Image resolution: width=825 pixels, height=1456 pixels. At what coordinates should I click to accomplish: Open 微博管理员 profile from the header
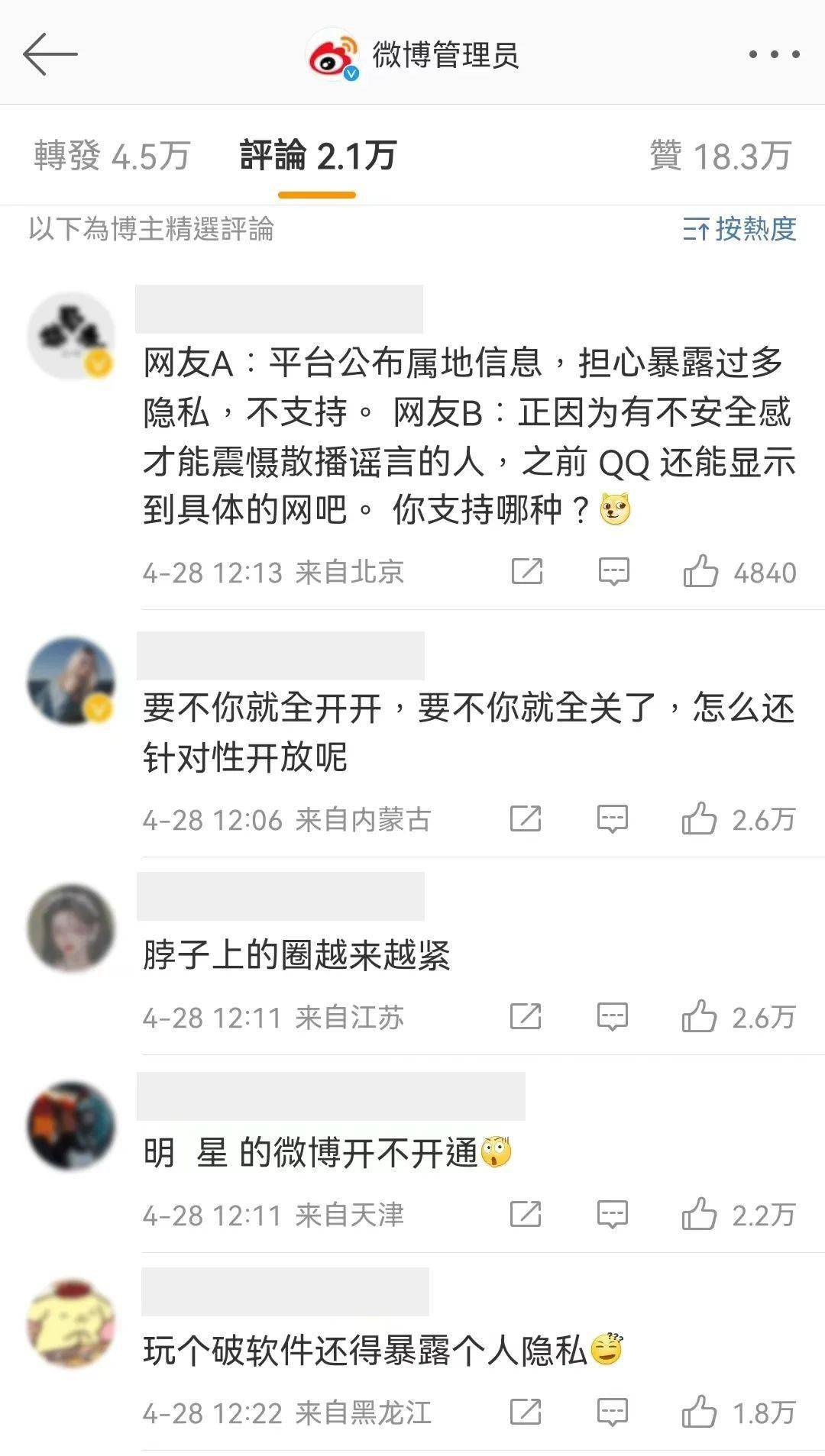point(445,54)
